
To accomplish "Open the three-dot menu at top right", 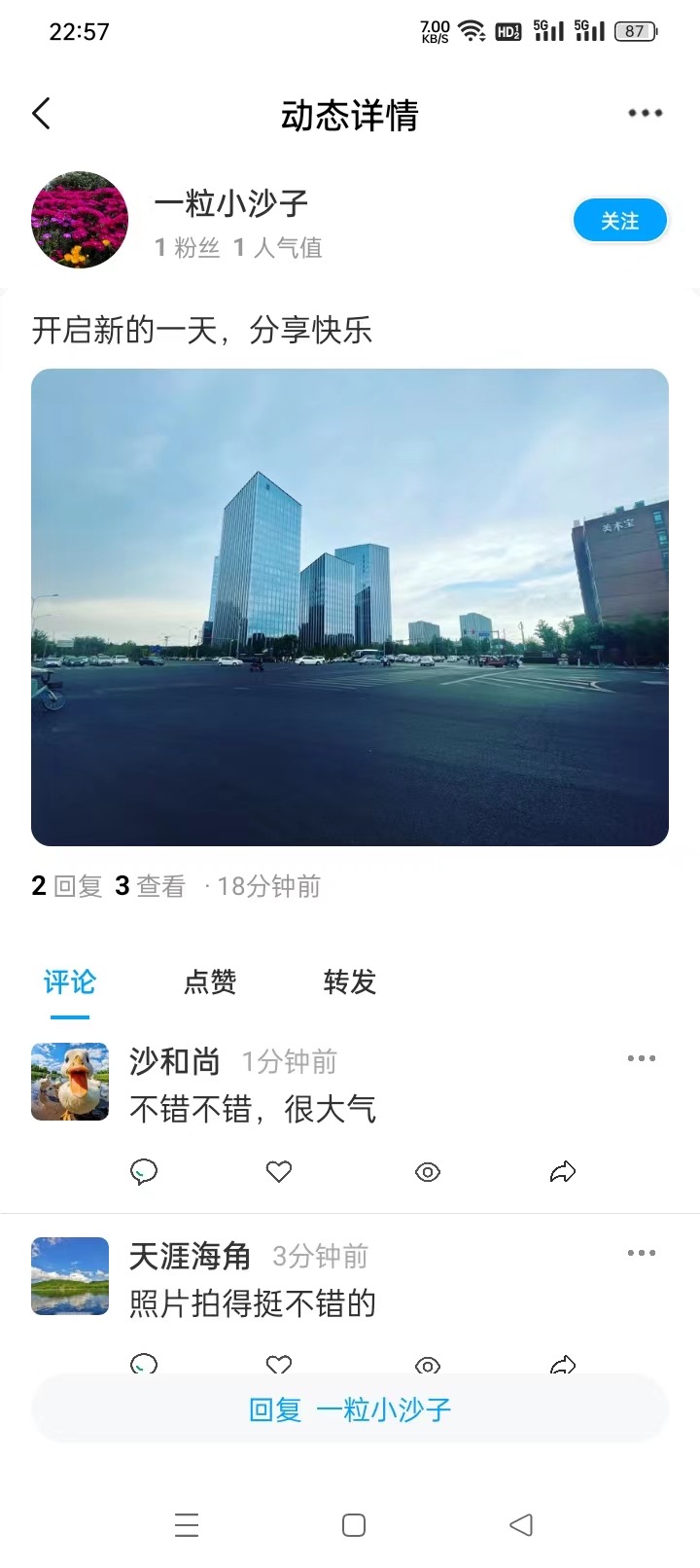I will pyautogui.click(x=645, y=113).
